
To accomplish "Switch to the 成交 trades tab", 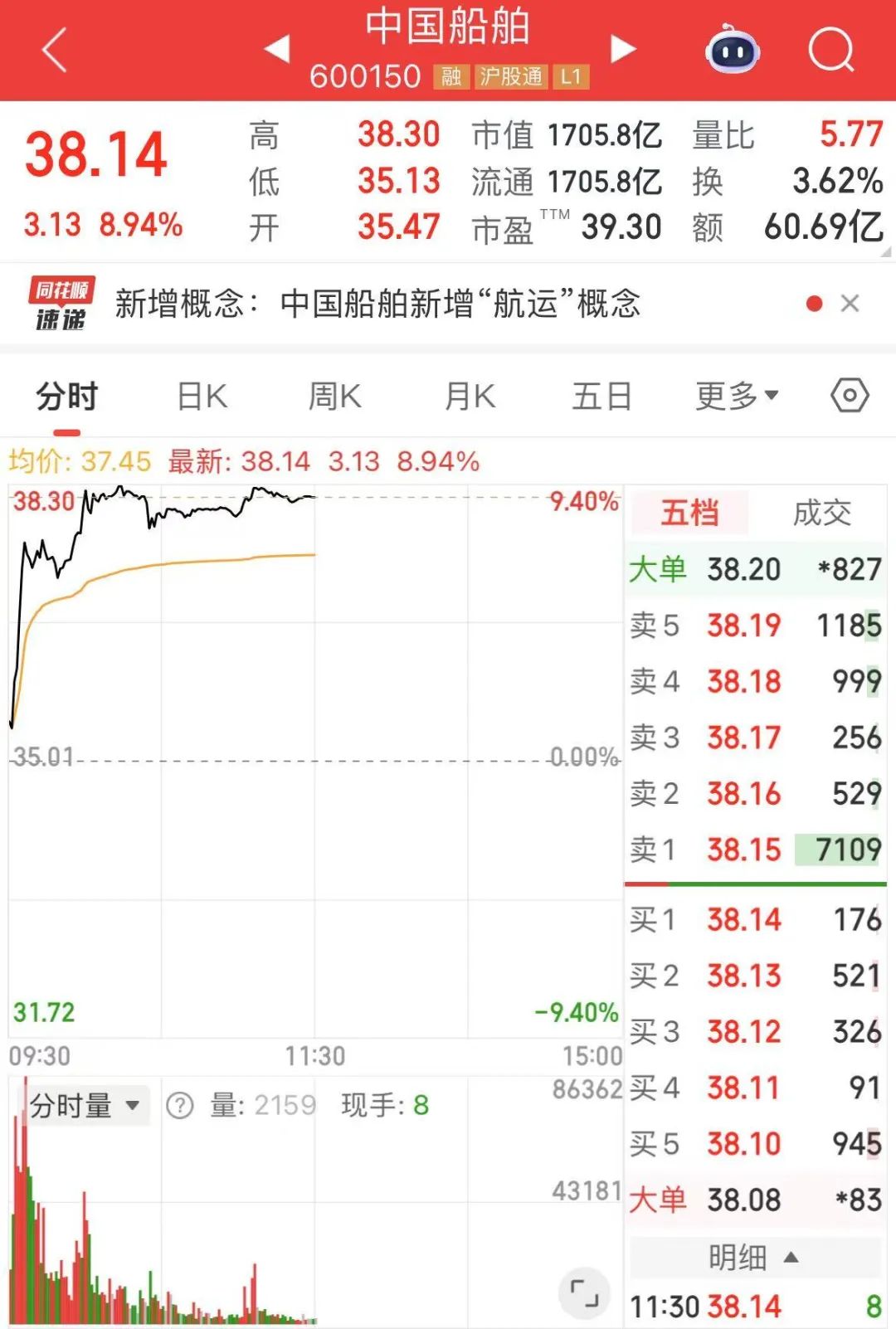I will click(x=821, y=513).
